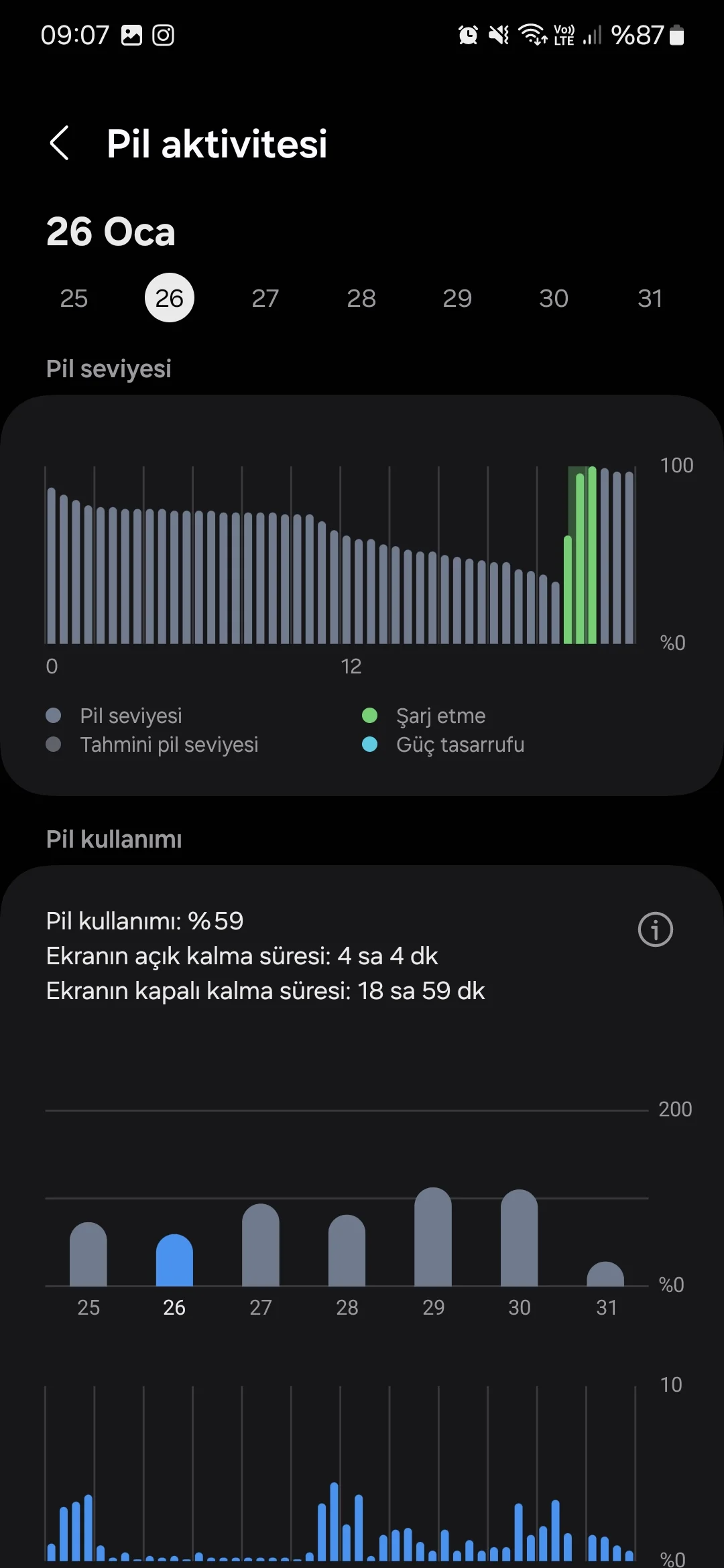Select day 28 in the date strip
This screenshot has width=724, height=1568.
coord(361,298)
